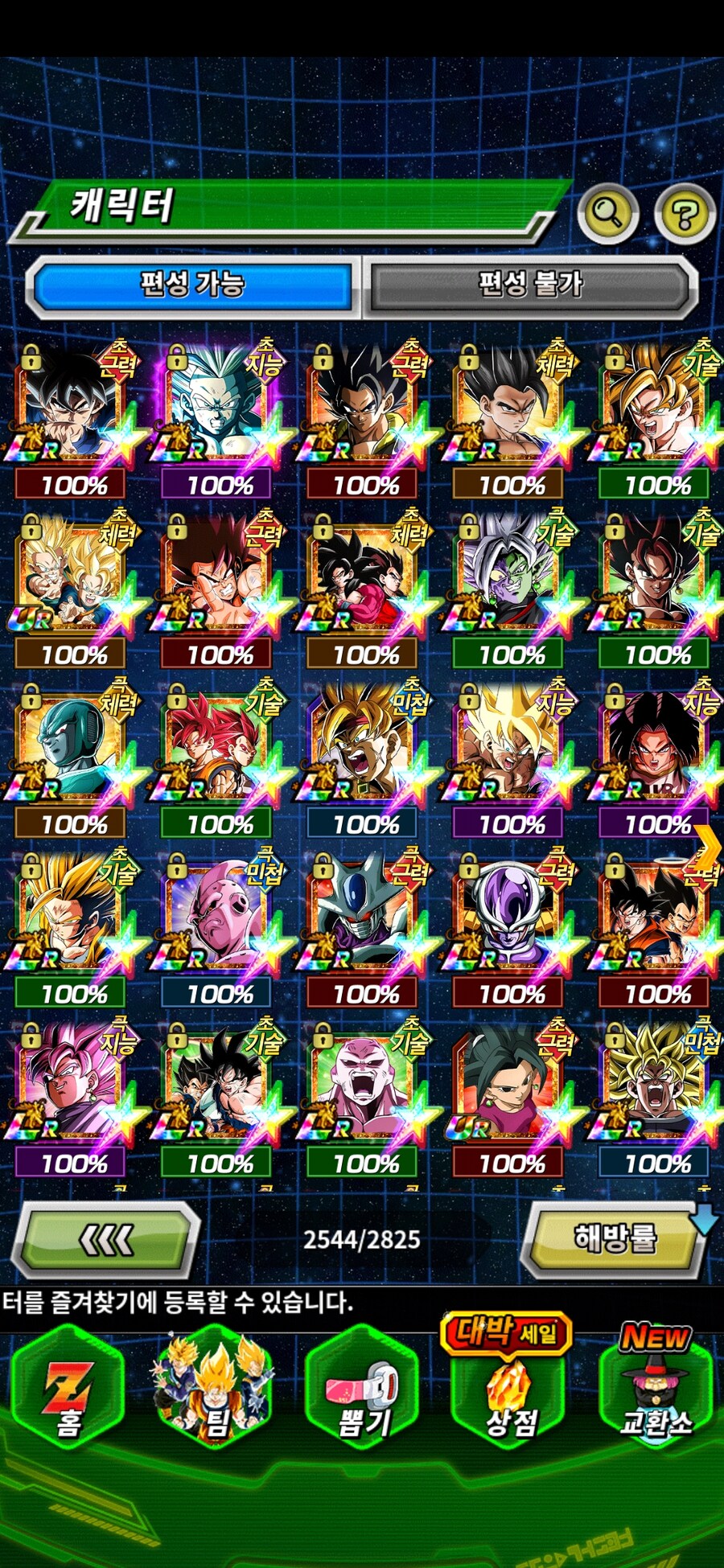Open the character search magnifier
The height and width of the screenshot is (1568, 724).
click(x=607, y=213)
